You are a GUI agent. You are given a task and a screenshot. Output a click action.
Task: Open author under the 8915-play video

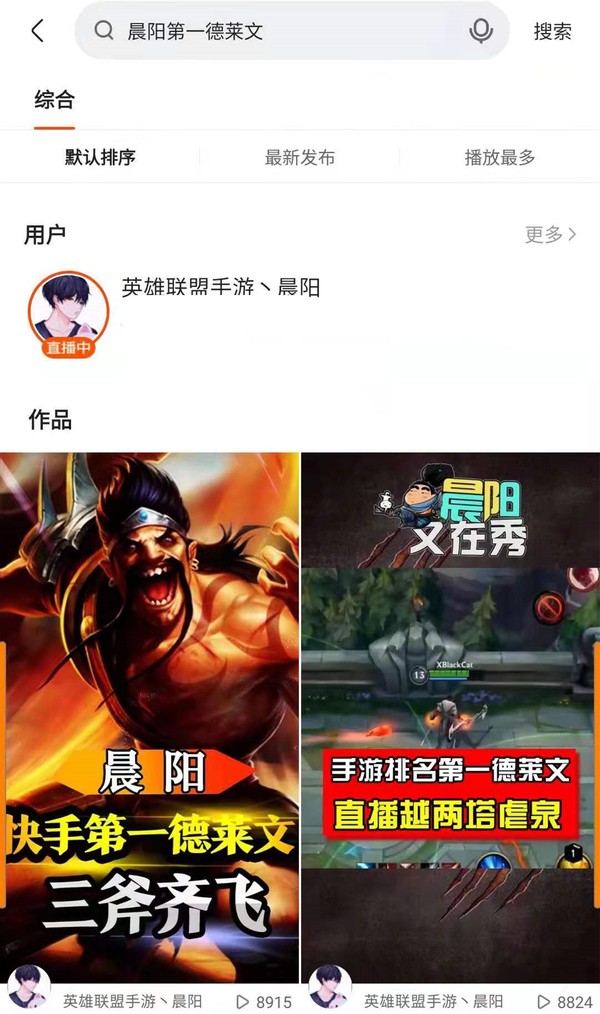point(132,1000)
